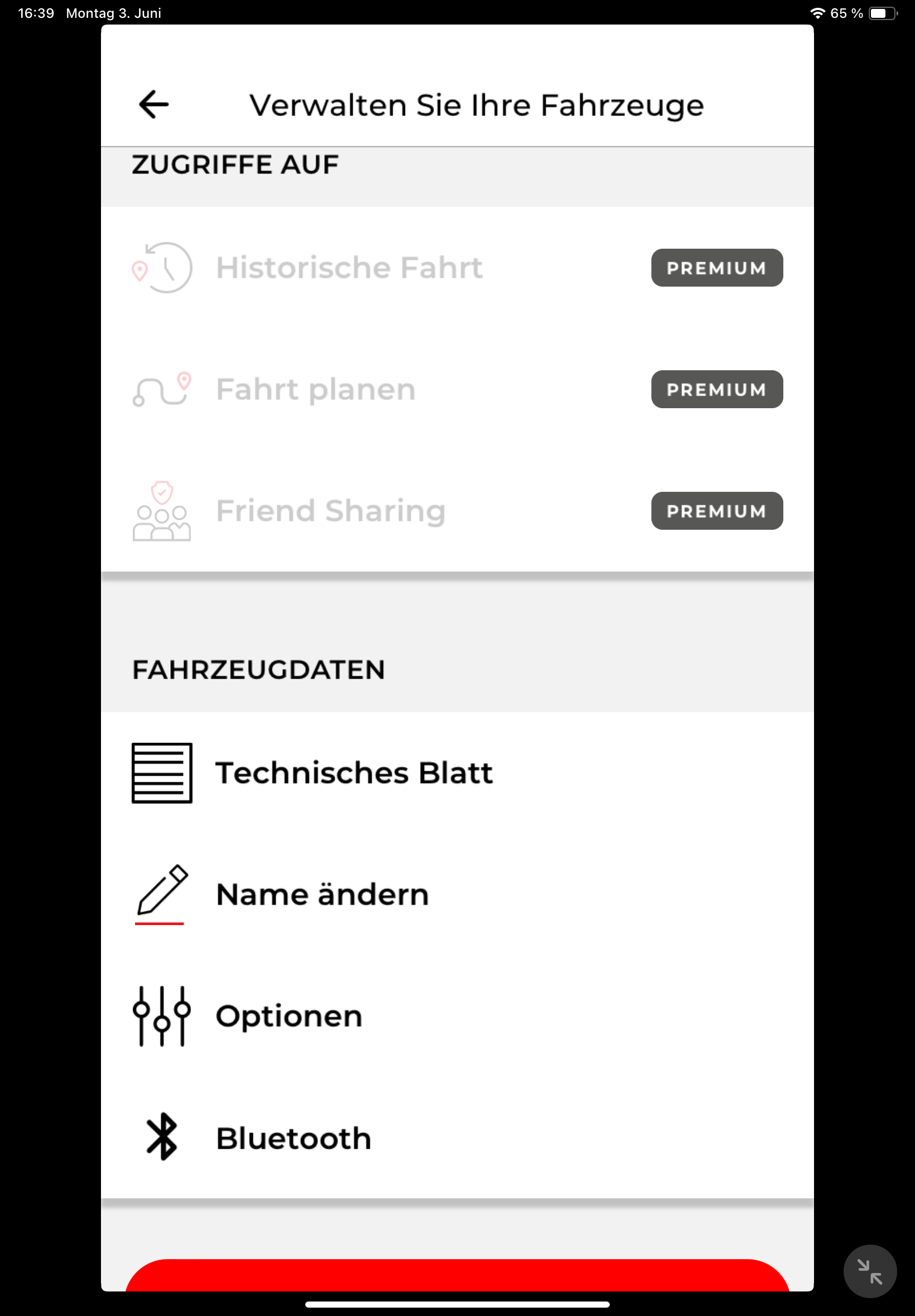The width and height of the screenshot is (915, 1316).
Task: Open Technisches Blatt
Action: click(353, 773)
